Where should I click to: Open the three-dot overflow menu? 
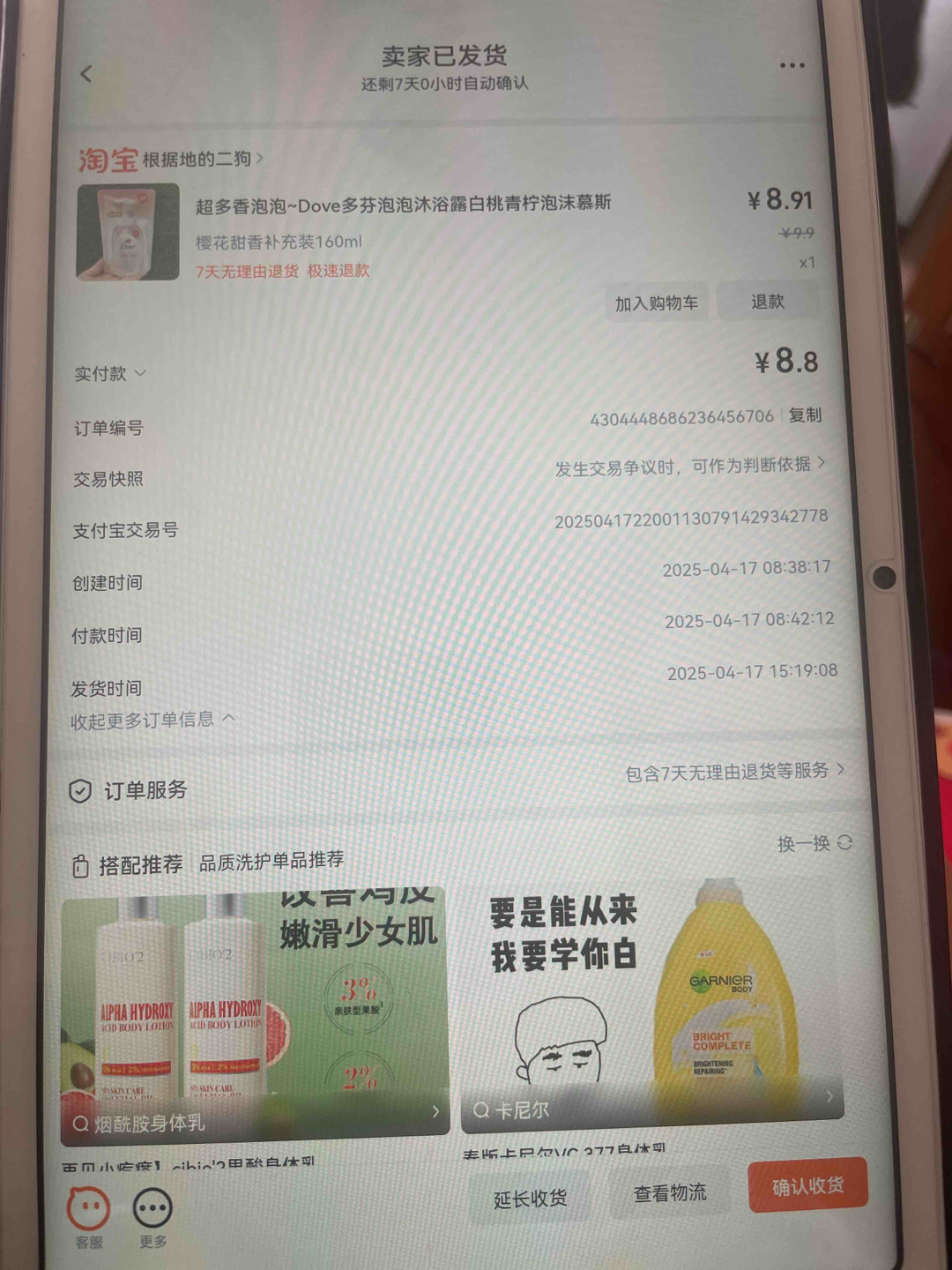tap(792, 65)
